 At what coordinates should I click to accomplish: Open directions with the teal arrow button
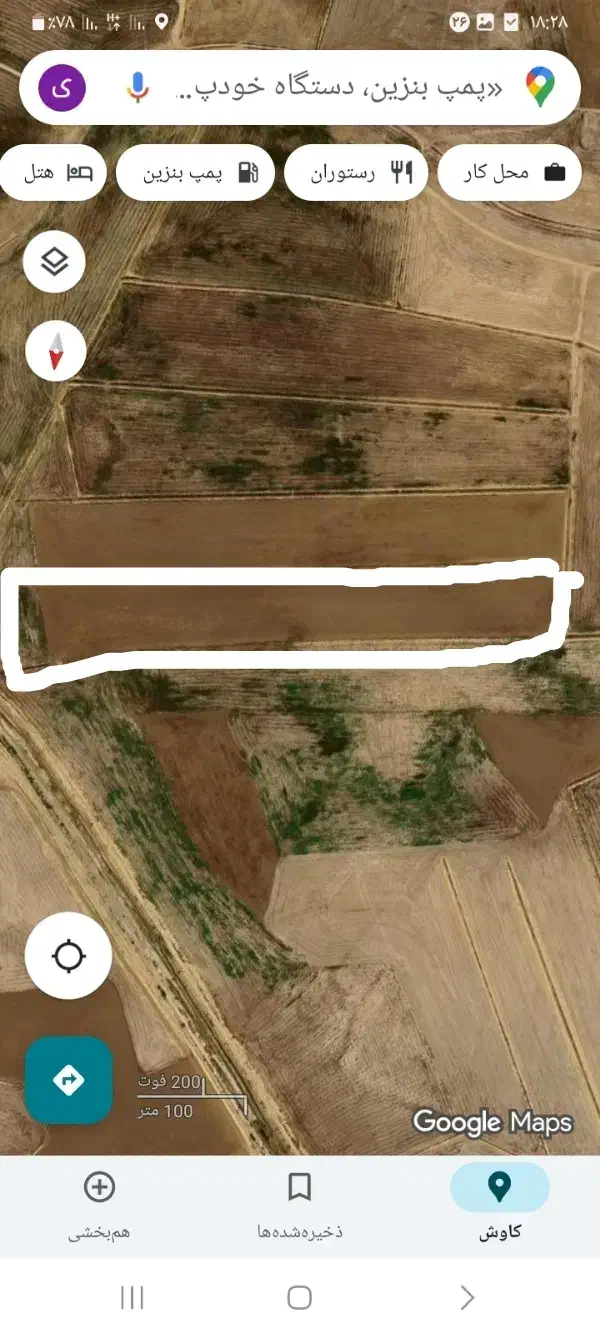click(x=68, y=1080)
